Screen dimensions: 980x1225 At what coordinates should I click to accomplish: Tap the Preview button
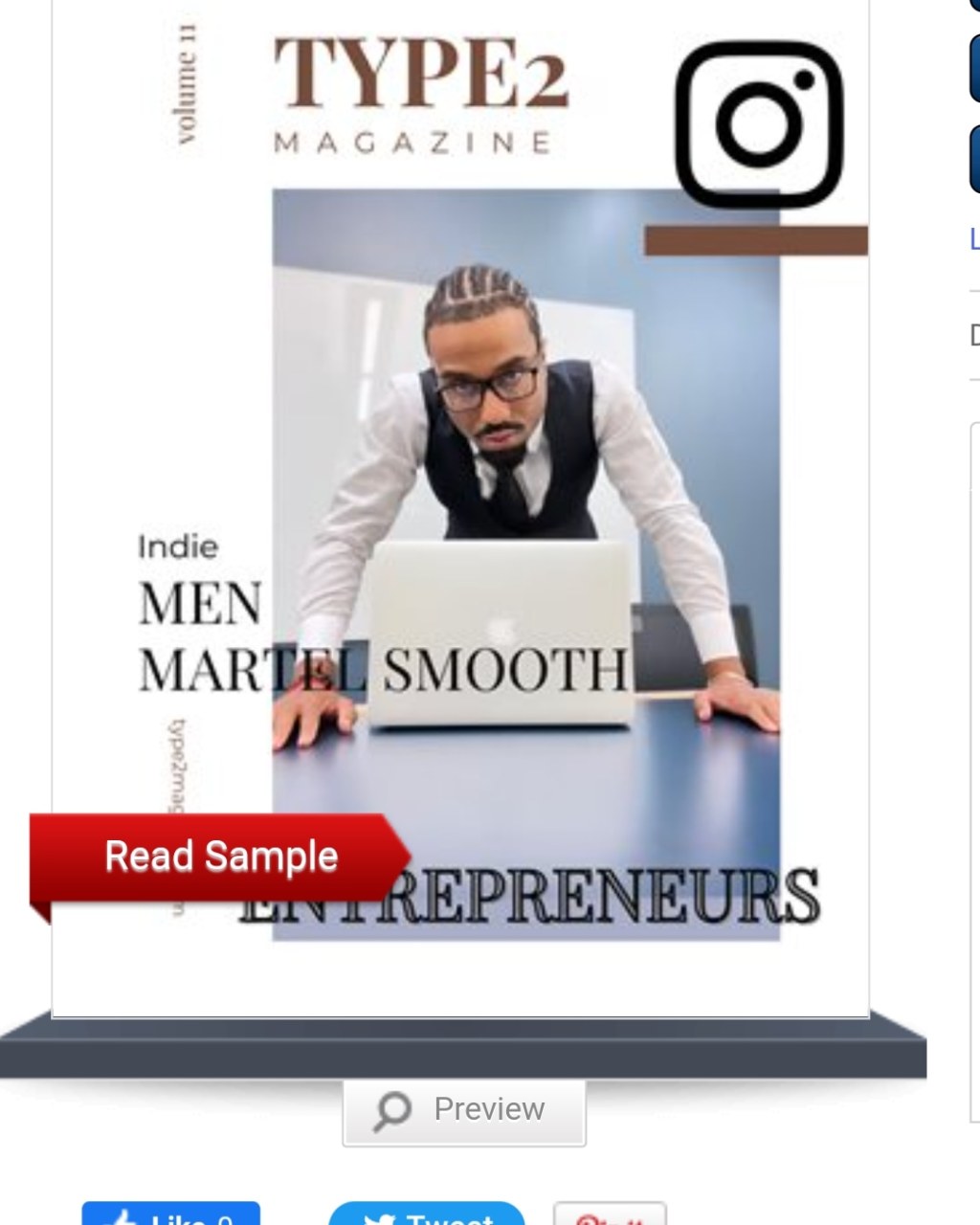click(464, 1111)
